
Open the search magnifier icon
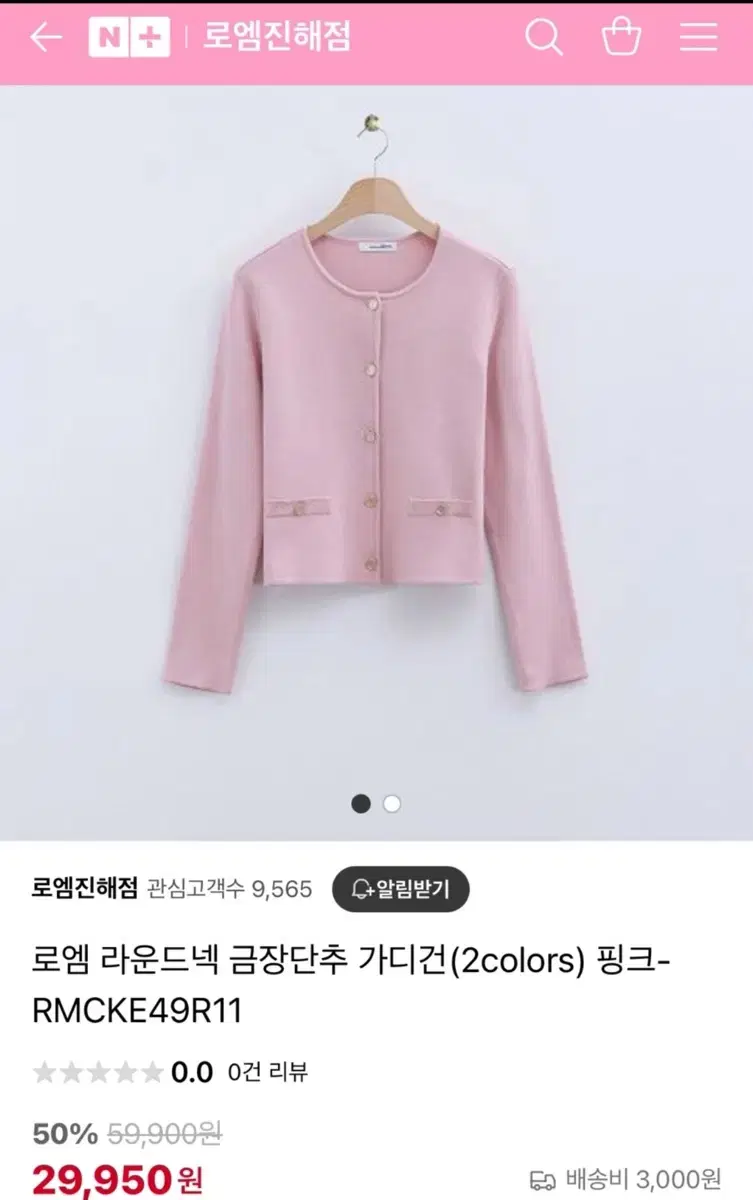click(x=543, y=38)
